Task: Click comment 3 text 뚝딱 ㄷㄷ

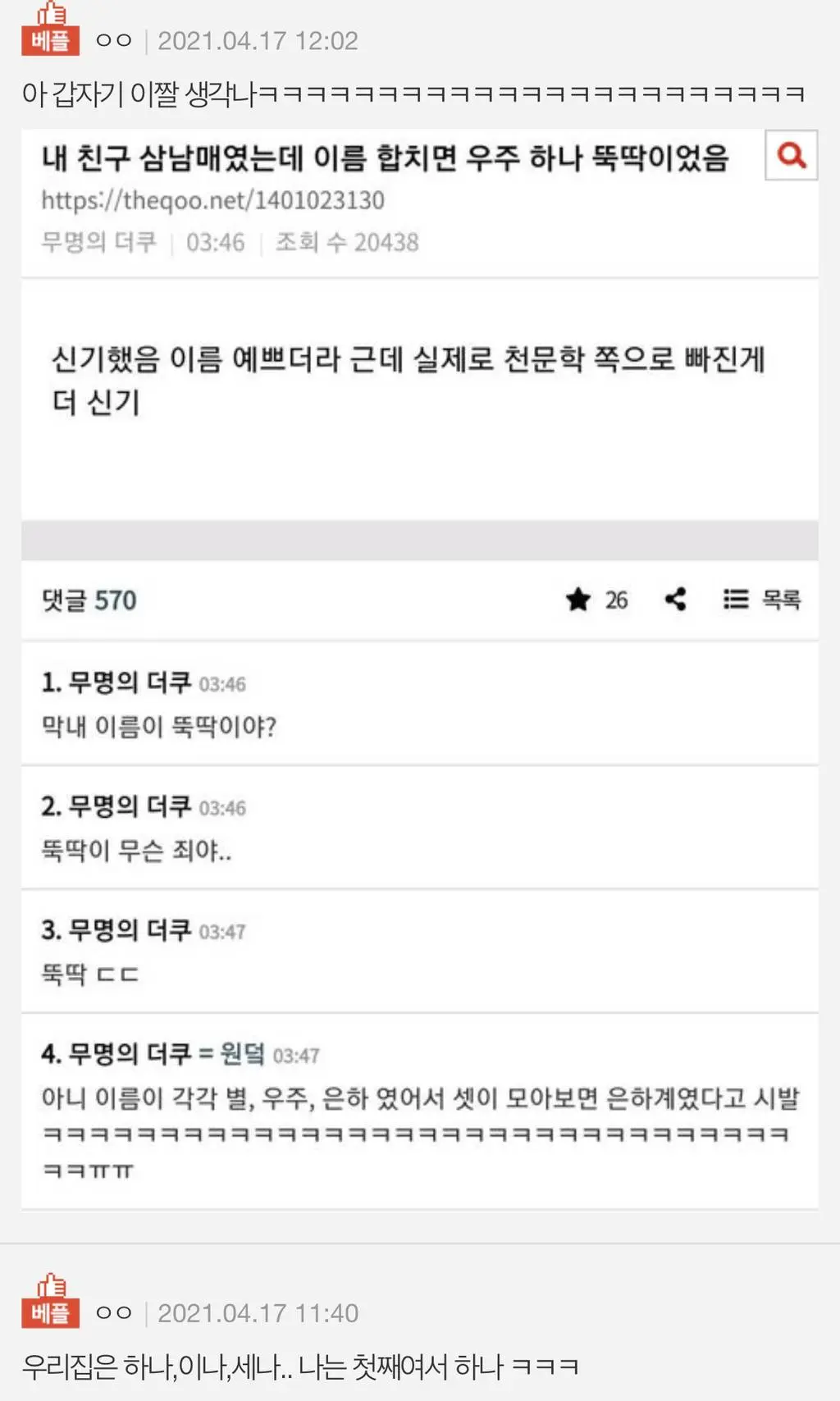Action: coord(89,973)
